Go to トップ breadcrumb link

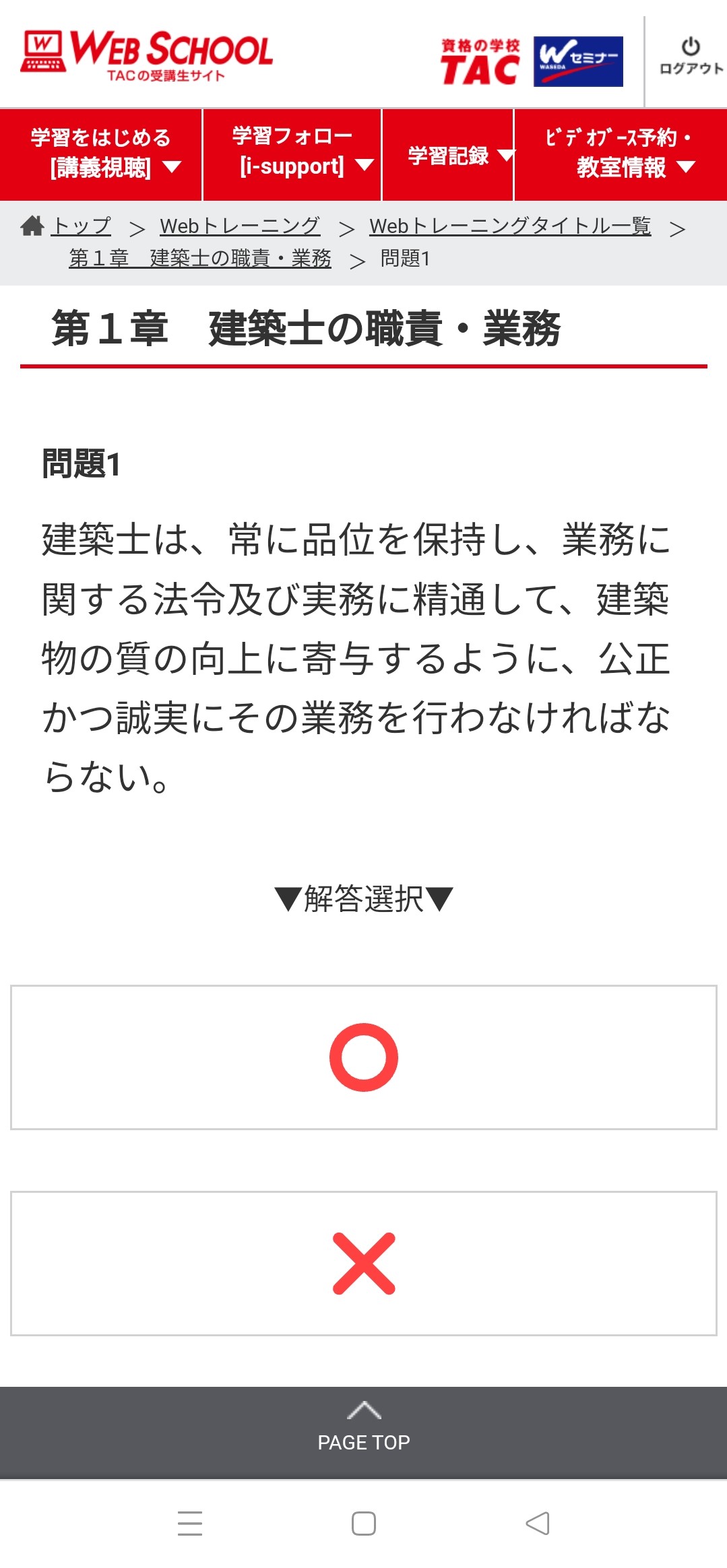[x=81, y=226]
